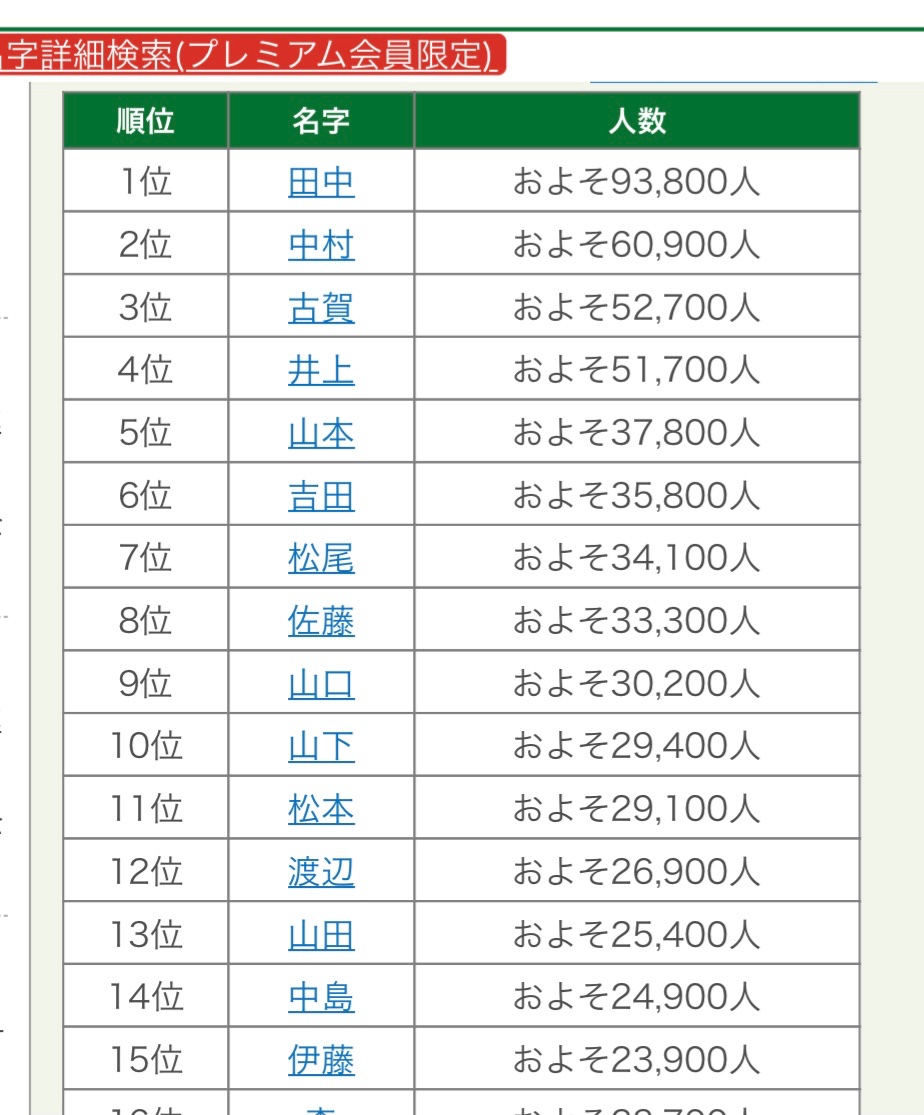
Task: Open the 吉田 surname link
Action: coord(321,496)
